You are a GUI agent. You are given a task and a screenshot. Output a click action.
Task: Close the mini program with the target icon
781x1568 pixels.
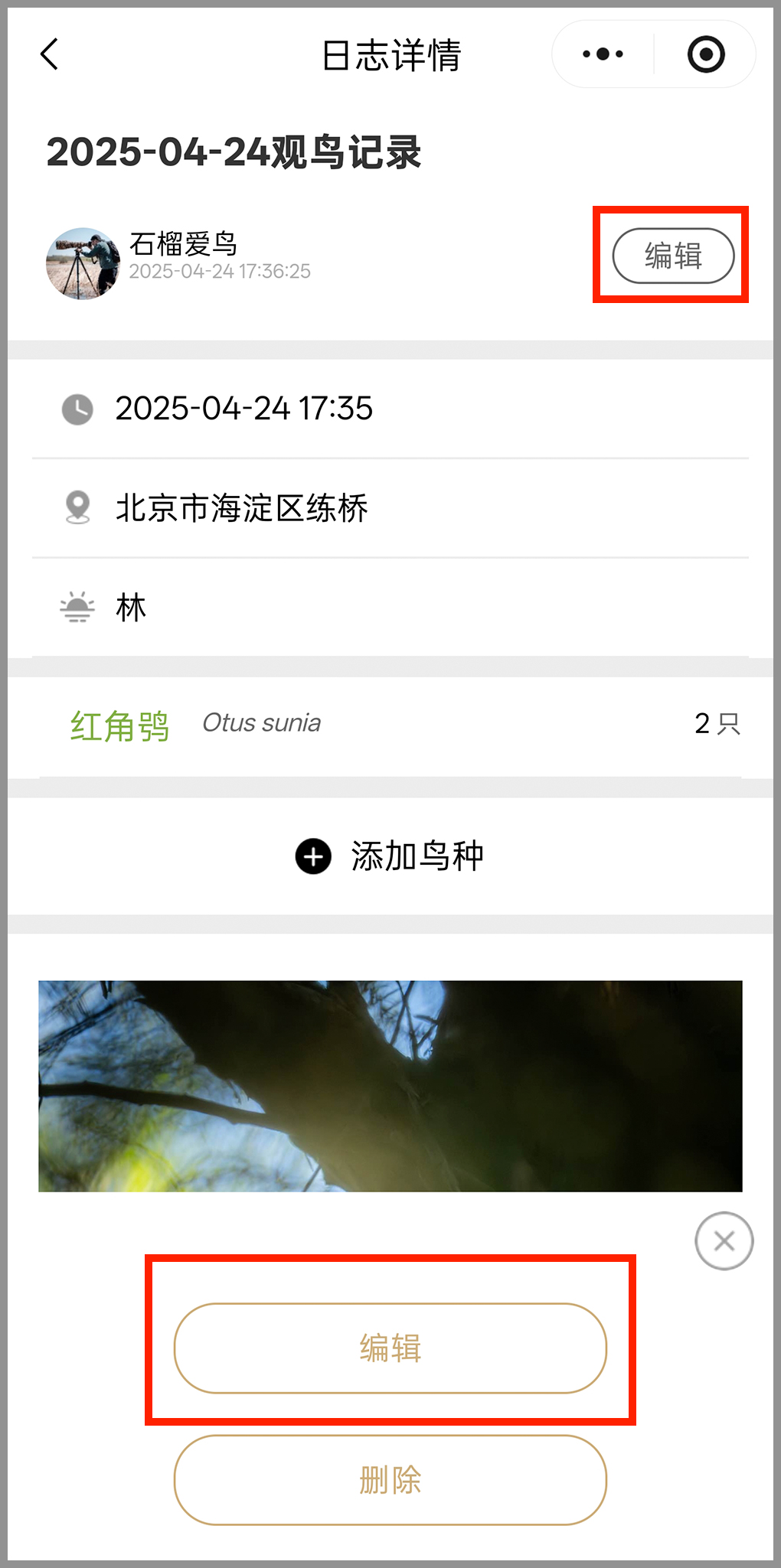705,54
